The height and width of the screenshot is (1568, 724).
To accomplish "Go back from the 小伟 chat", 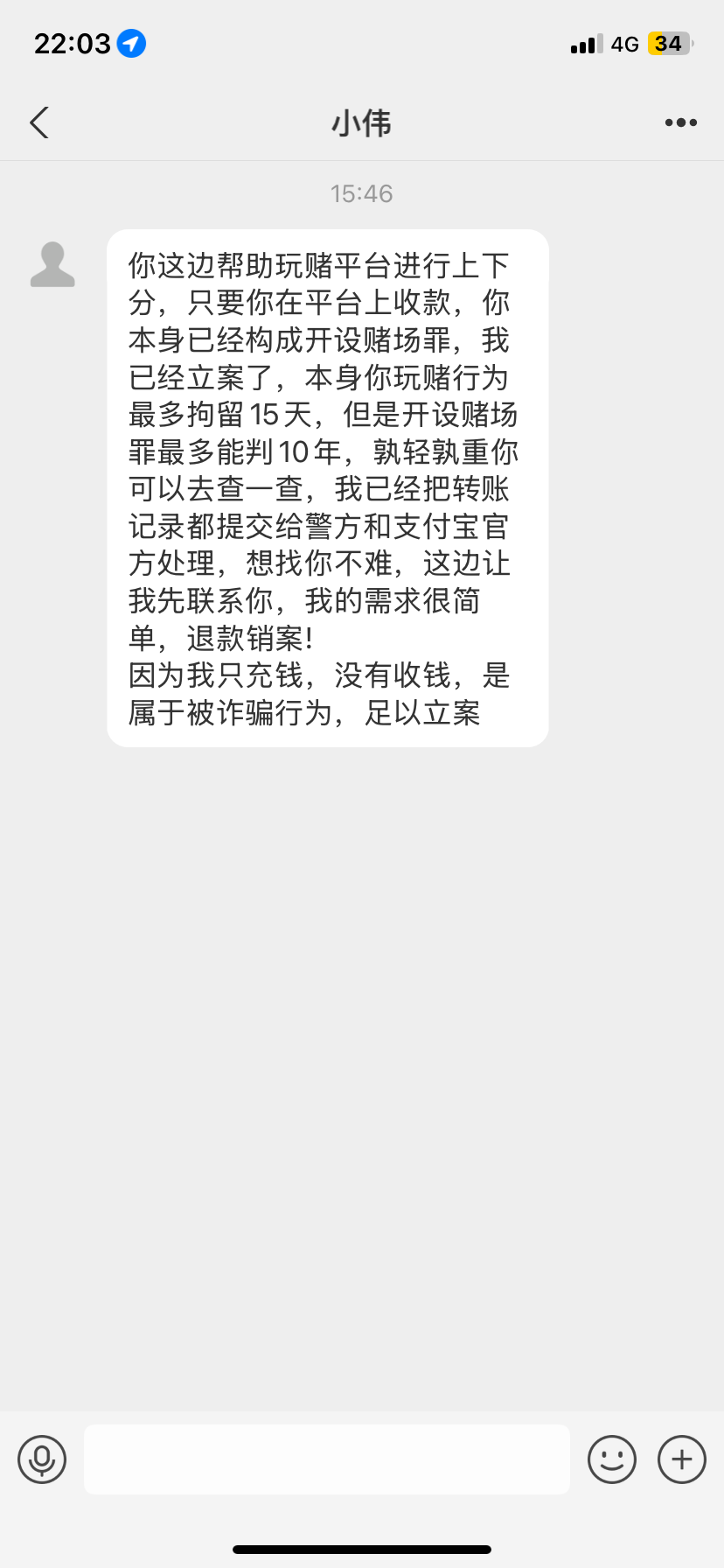I will pyautogui.click(x=39, y=123).
